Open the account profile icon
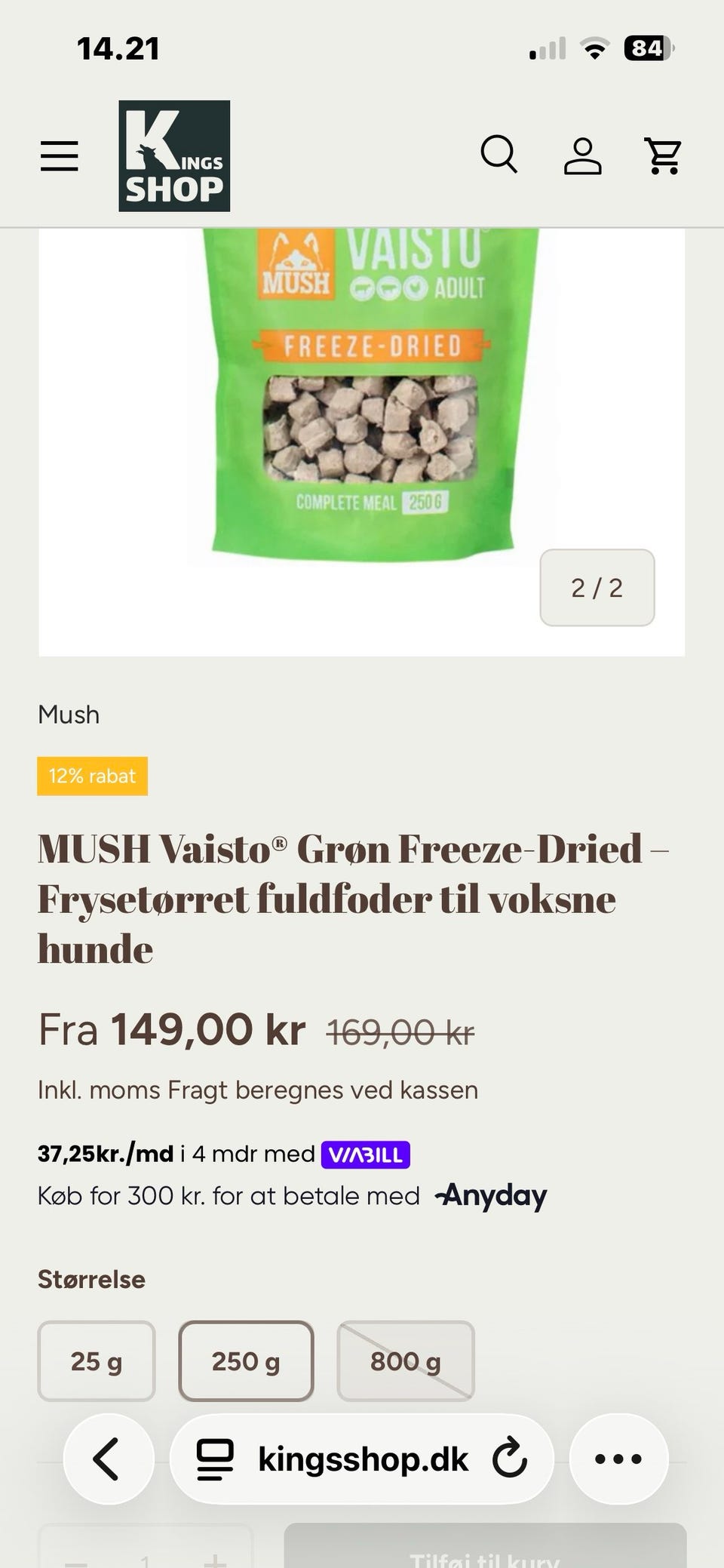Image resolution: width=724 pixels, height=1568 pixels. coord(583,156)
